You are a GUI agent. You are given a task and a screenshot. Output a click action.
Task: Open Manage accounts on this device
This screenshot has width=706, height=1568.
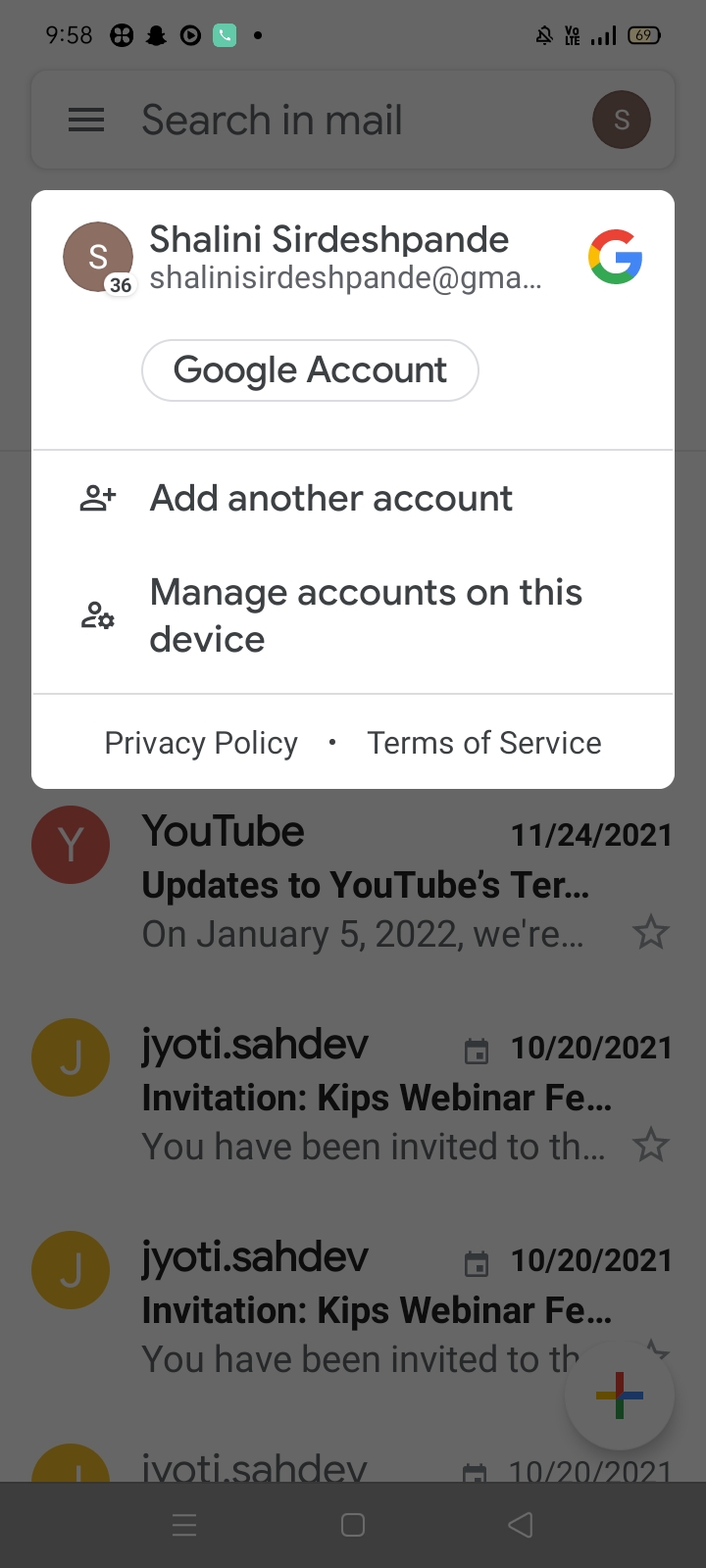(353, 616)
